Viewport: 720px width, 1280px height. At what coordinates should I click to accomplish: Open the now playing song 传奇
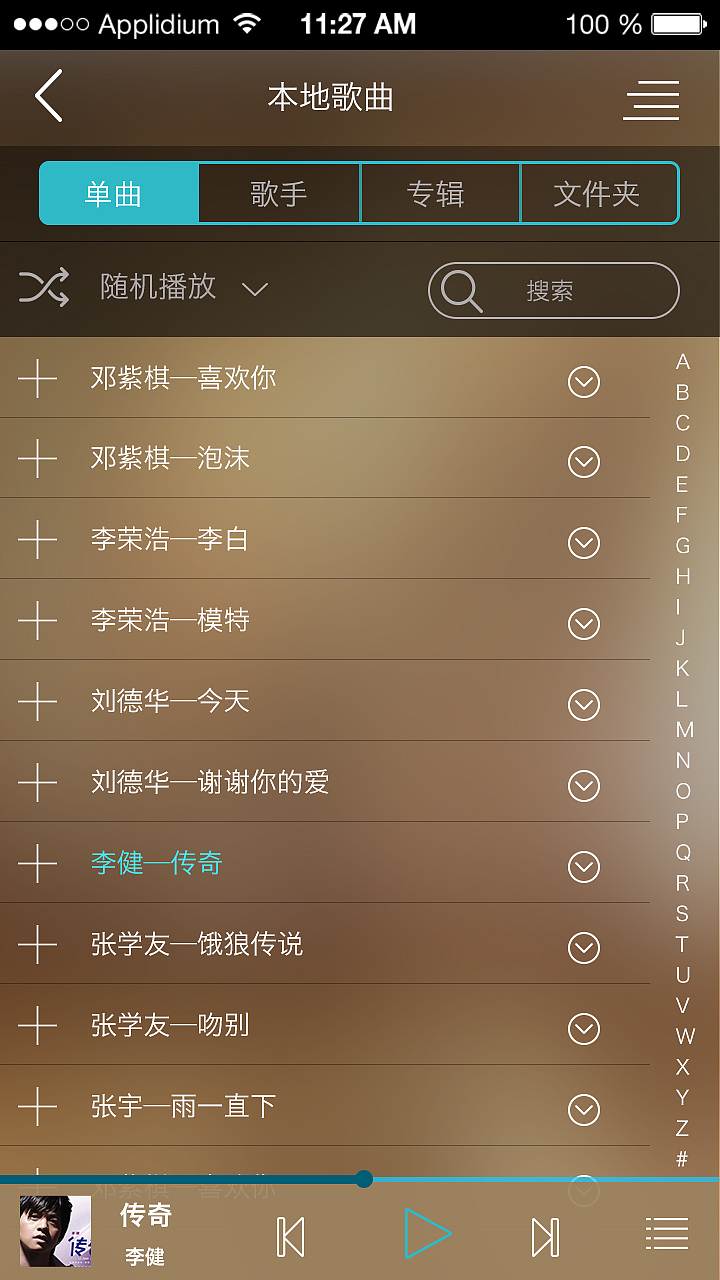(x=145, y=1216)
